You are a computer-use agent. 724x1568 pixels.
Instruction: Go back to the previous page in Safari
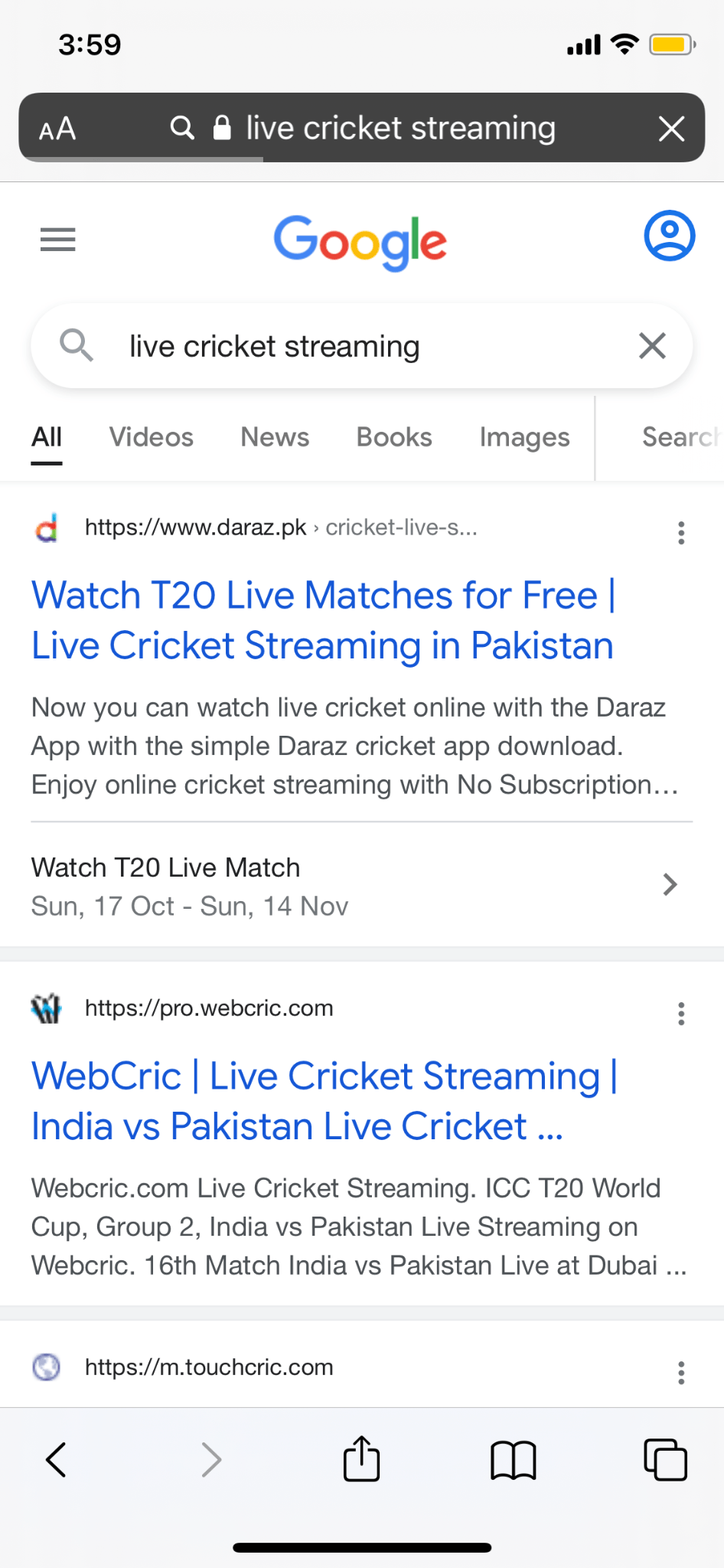[57, 1459]
